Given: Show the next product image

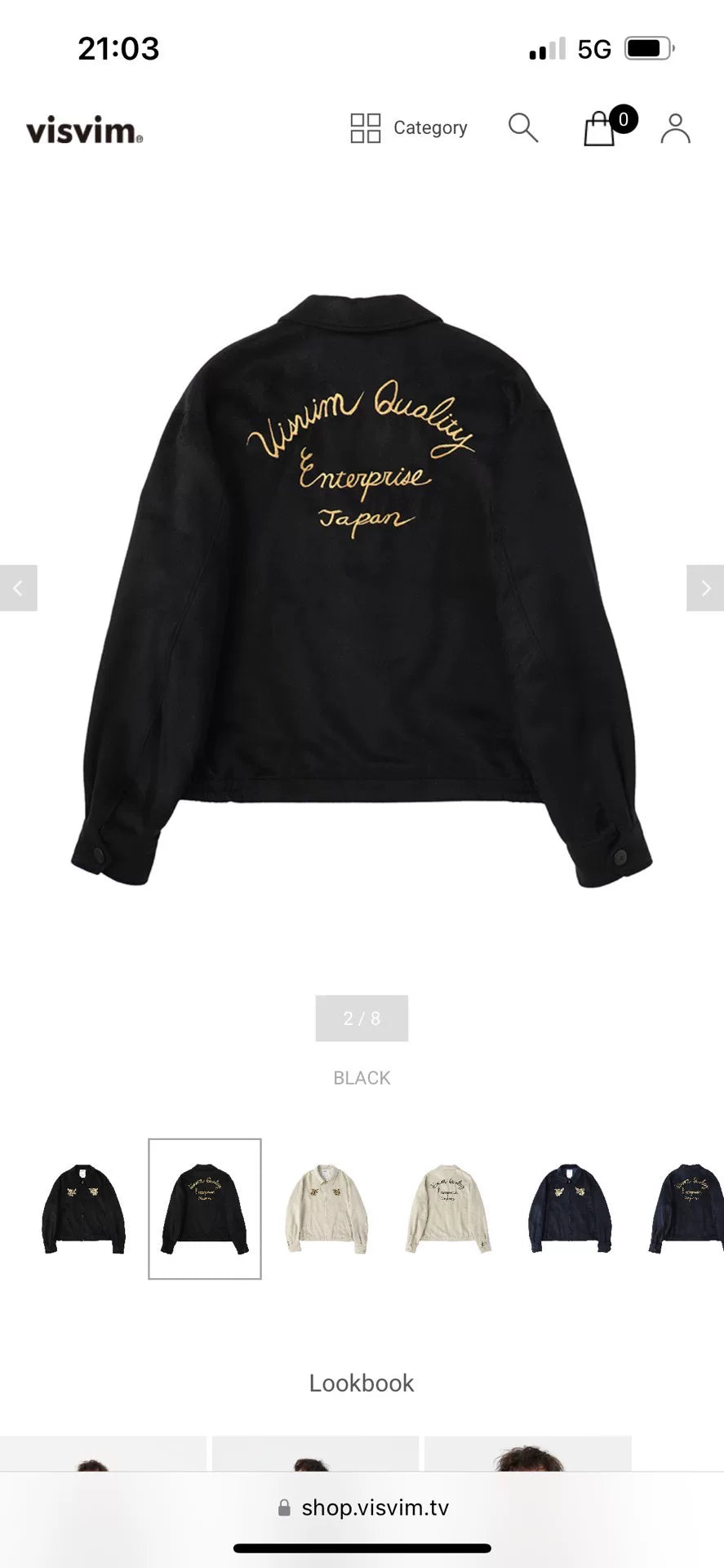Looking at the screenshot, I should pyautogui.click(x=705, y=588).
